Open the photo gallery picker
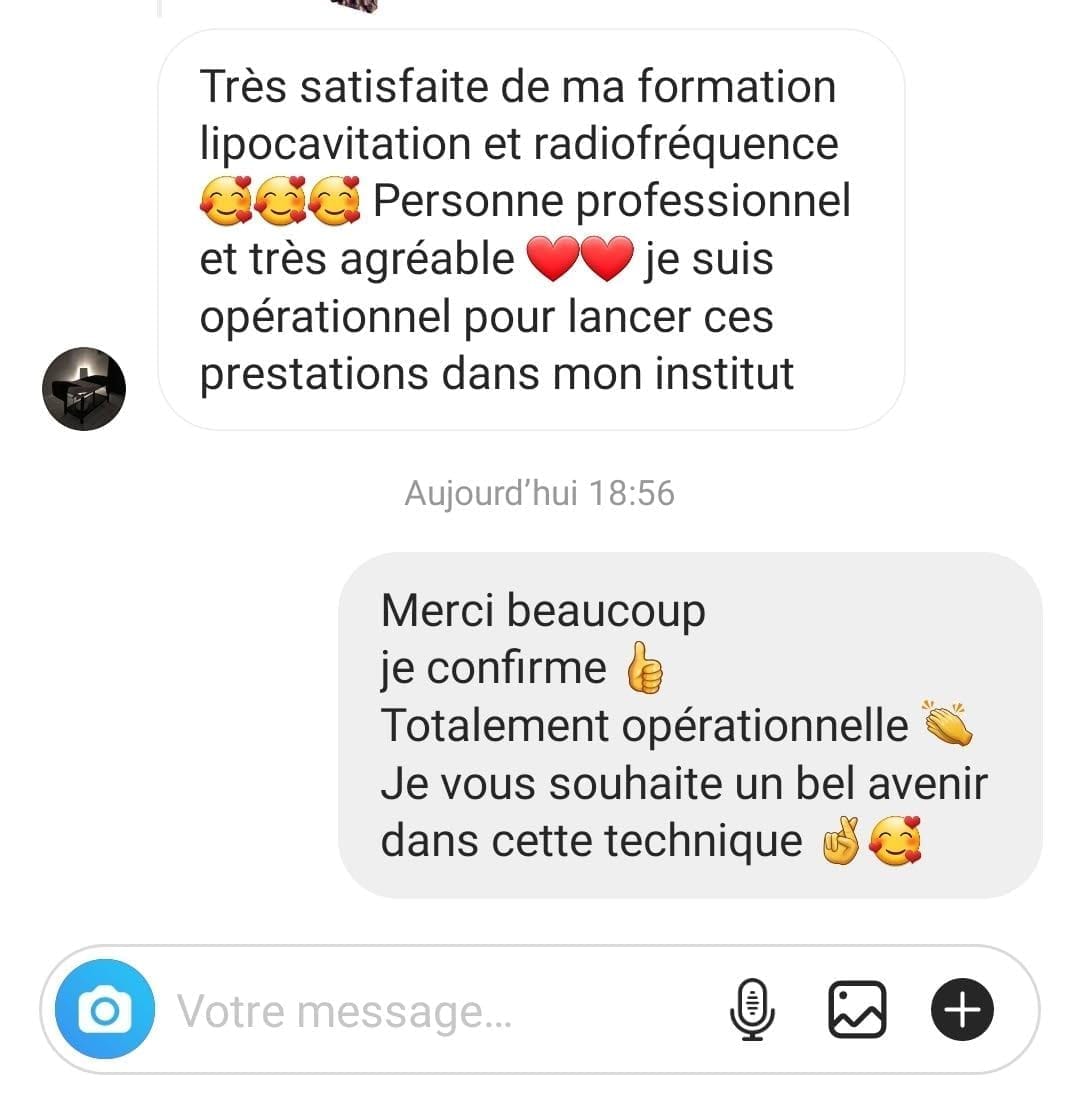 click(857, 1010)
